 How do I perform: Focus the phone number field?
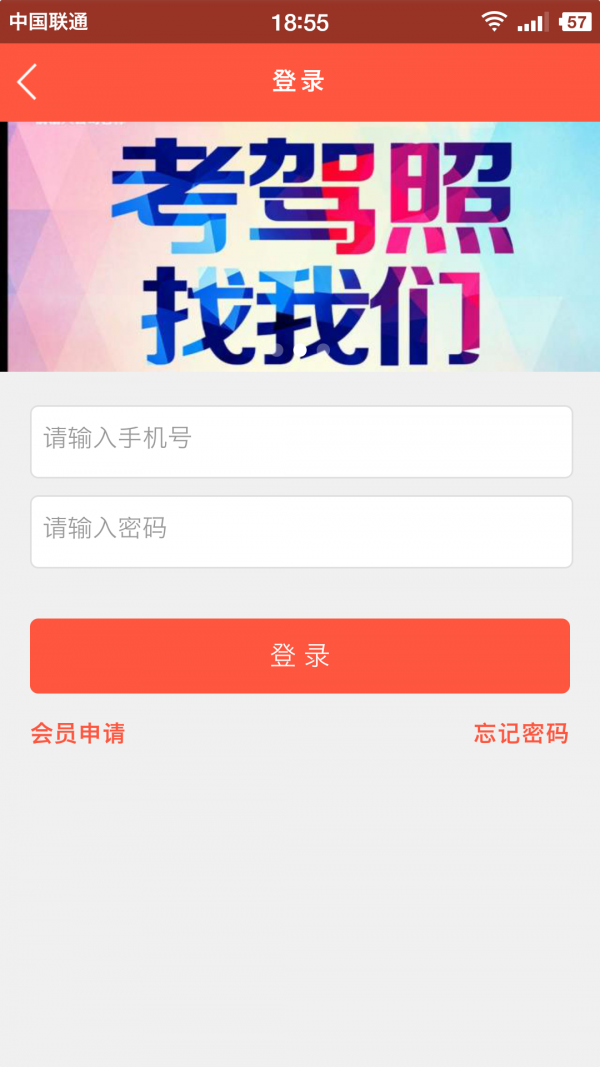[x=301, y=441]
